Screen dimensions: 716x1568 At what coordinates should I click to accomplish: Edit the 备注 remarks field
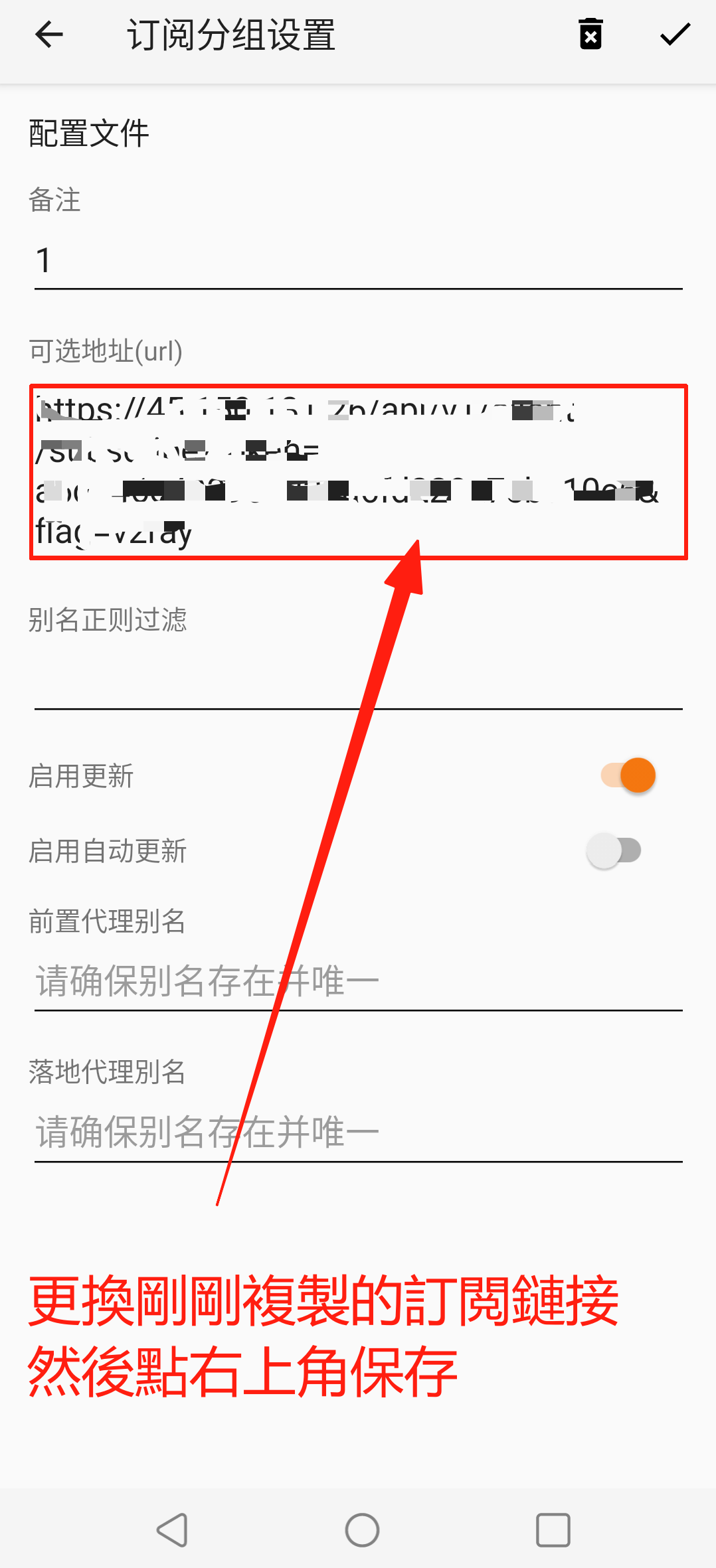[x=358, y=261]
